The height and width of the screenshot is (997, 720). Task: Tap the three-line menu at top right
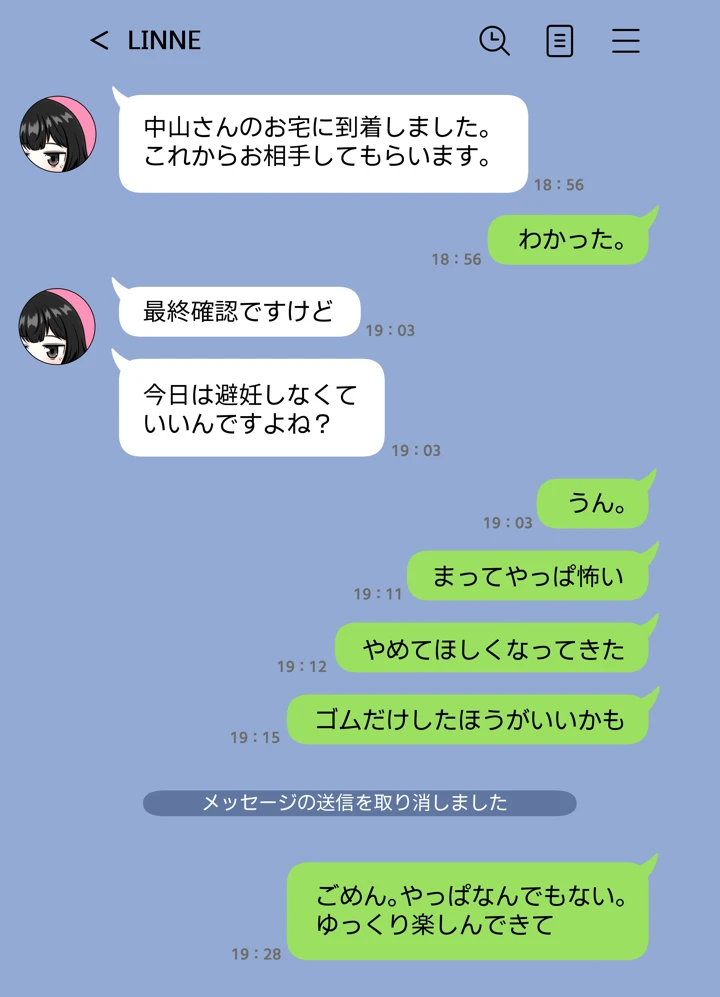click(x=625, y=40)
